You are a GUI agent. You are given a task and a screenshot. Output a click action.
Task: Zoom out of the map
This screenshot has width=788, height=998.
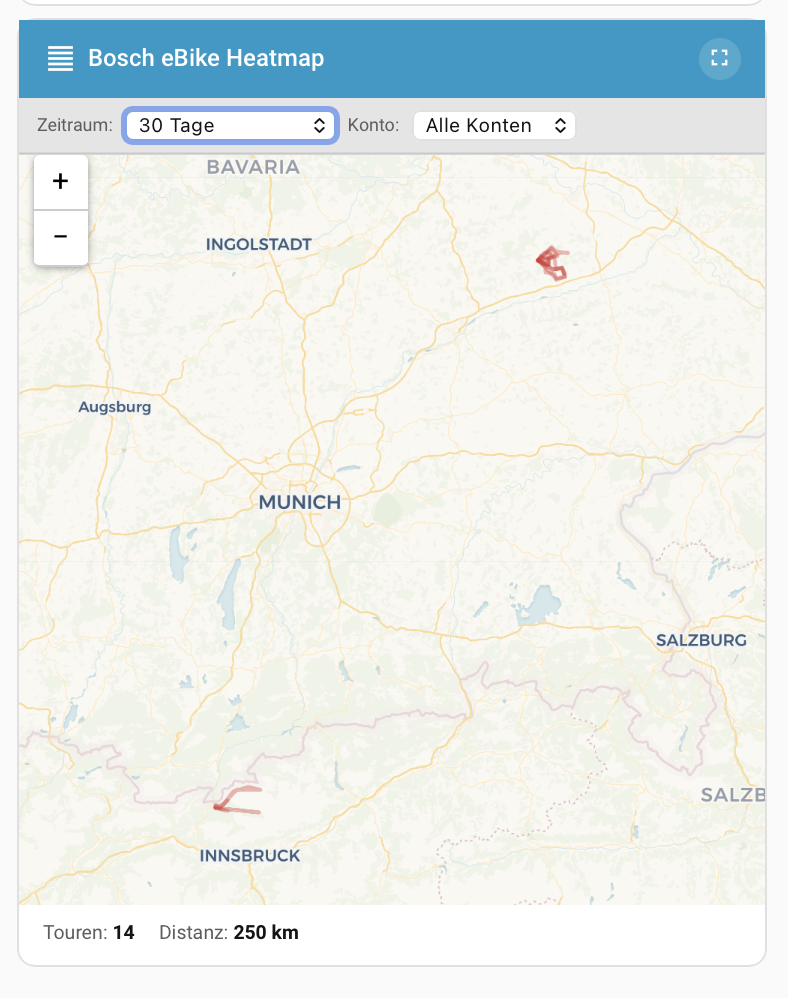tap(60, 237)
